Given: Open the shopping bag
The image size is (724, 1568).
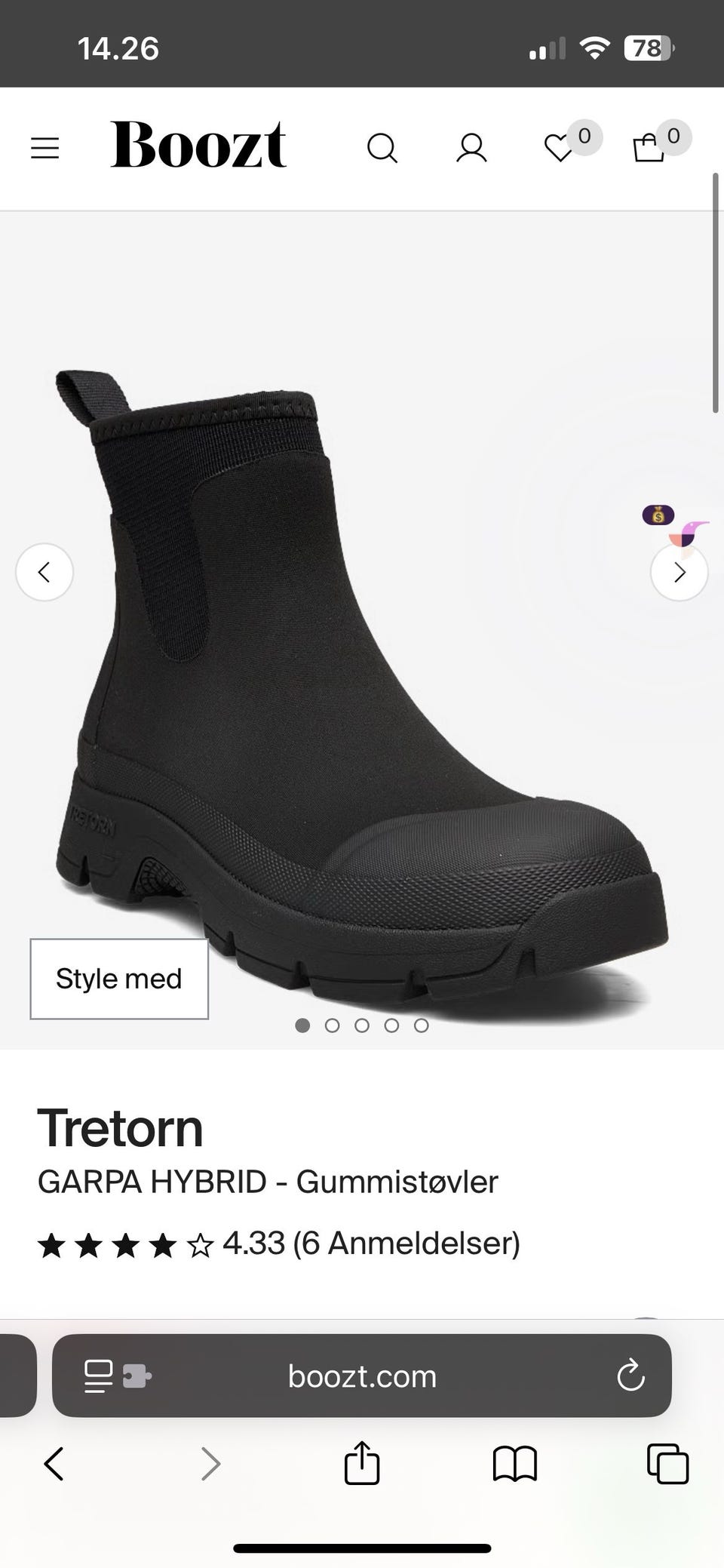Looking at the screenshot, I should click(649, 148).
